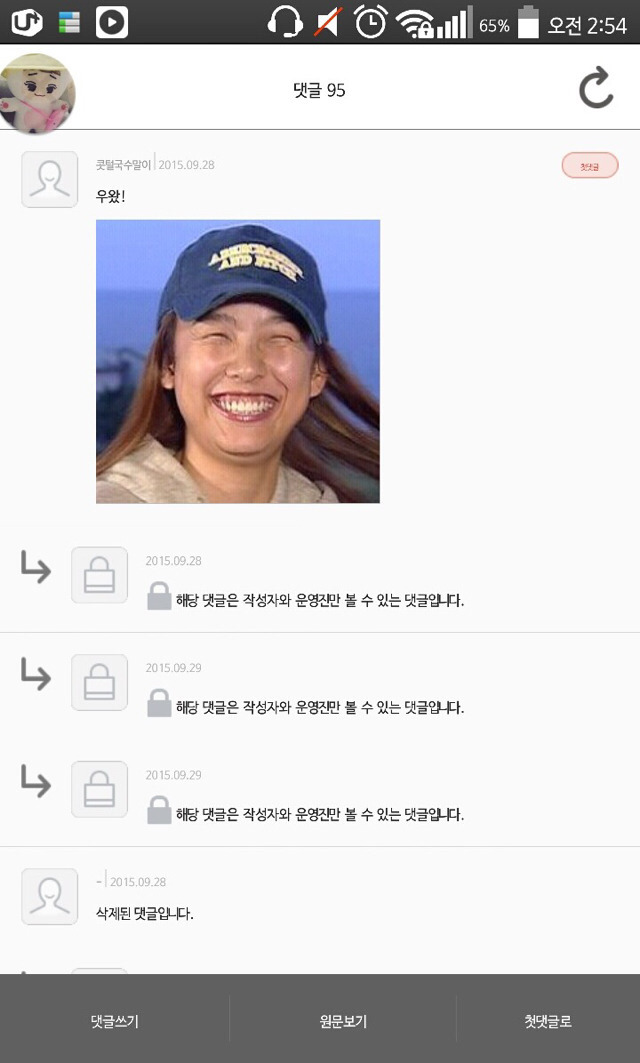Refresh the comments list
The height and width of the screenshot is (1063, 640).
tap(596, 89)
